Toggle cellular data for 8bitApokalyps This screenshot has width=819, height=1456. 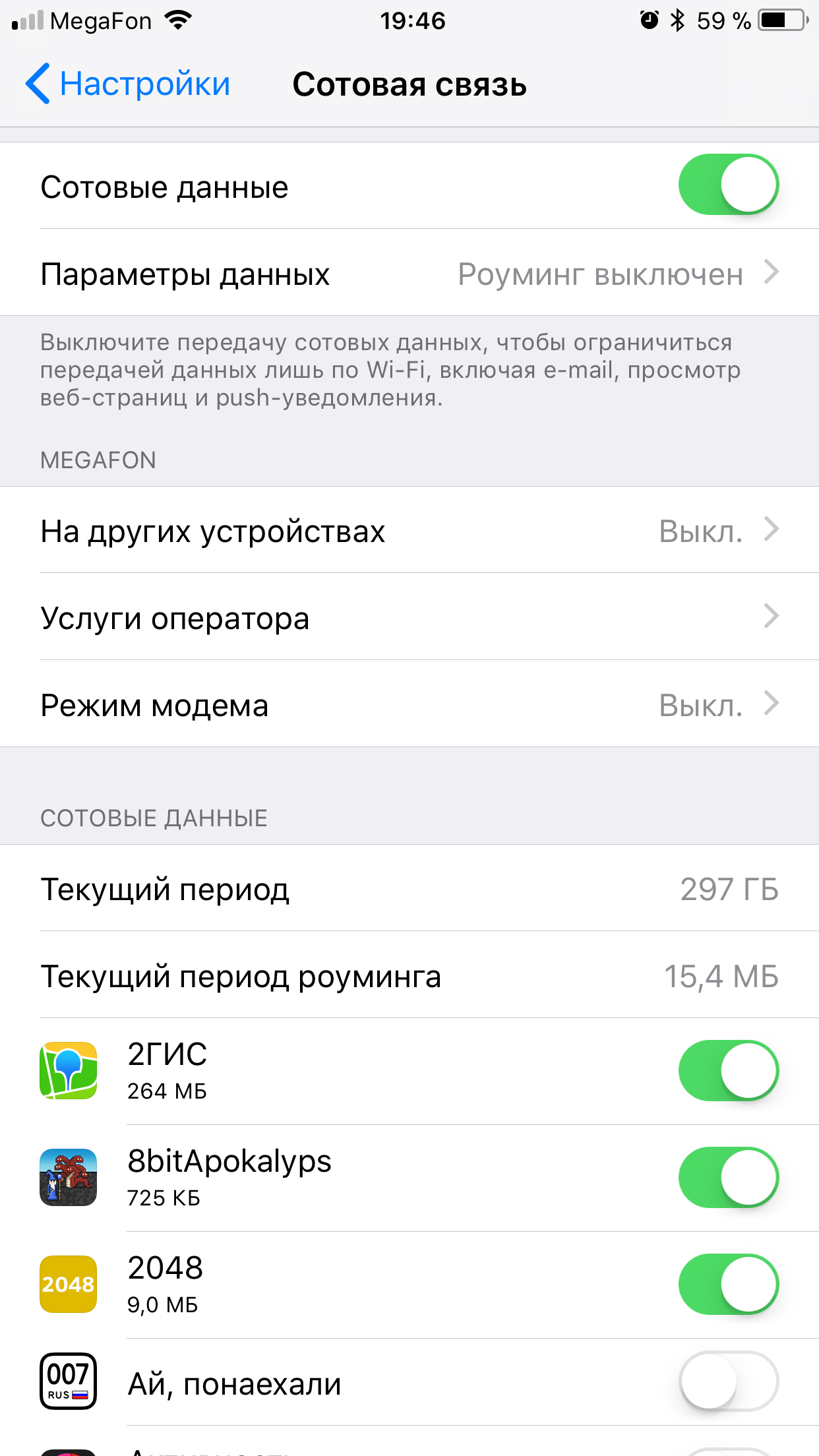(728, 1177)
